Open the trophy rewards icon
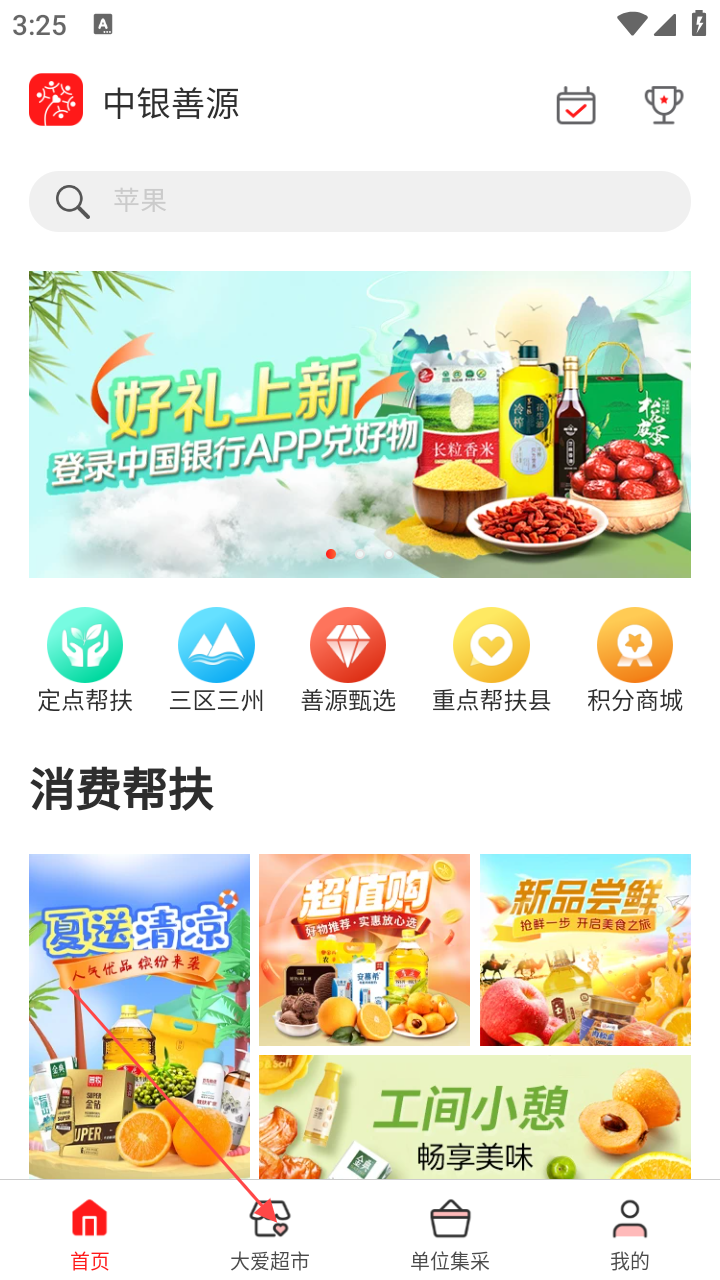The height and width of the screenshot is (1280, 720). click(664, 105)
